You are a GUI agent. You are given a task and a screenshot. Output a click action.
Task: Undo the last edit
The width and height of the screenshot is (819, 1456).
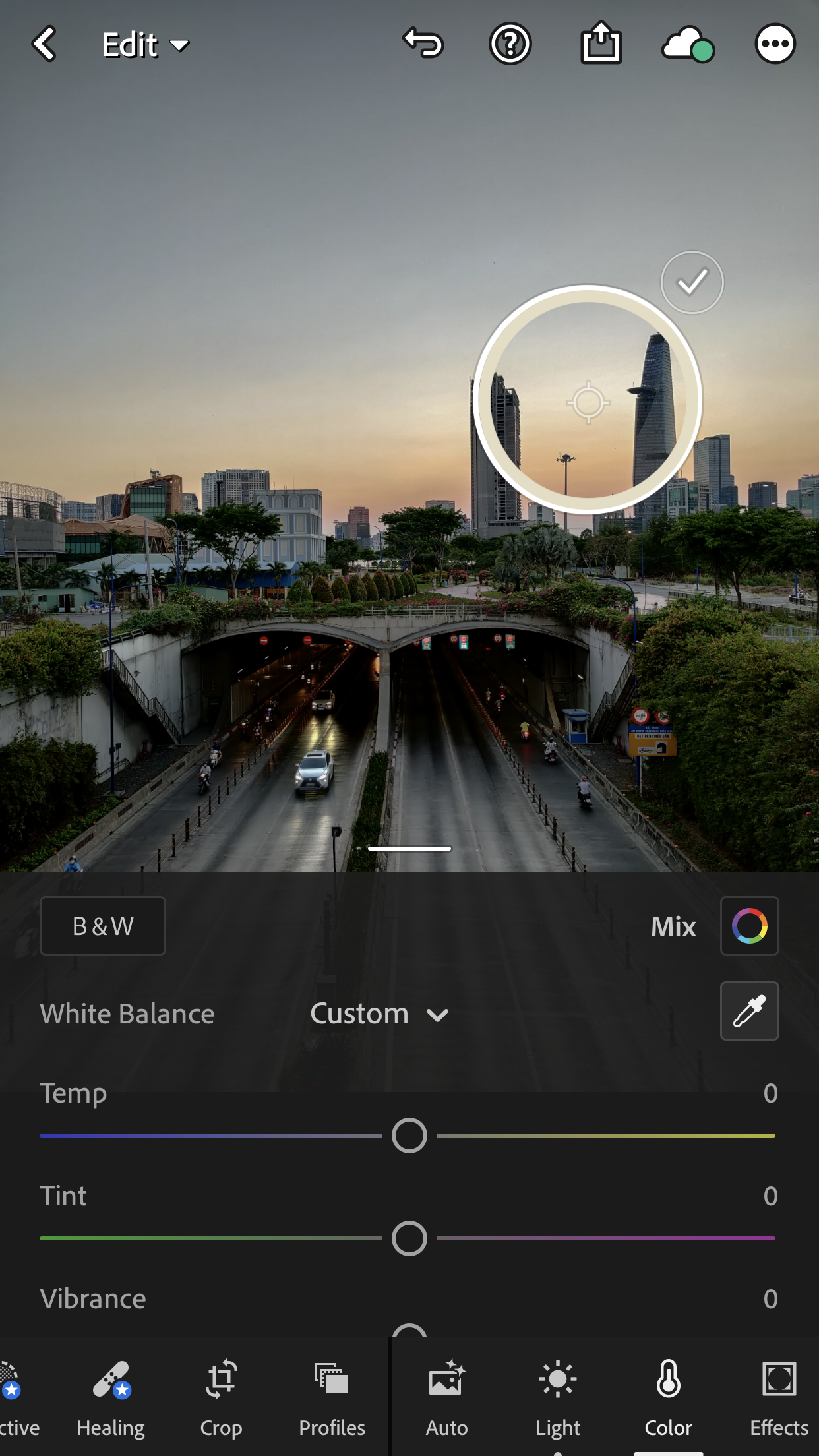pyautogui.click(x=423, y=44)
